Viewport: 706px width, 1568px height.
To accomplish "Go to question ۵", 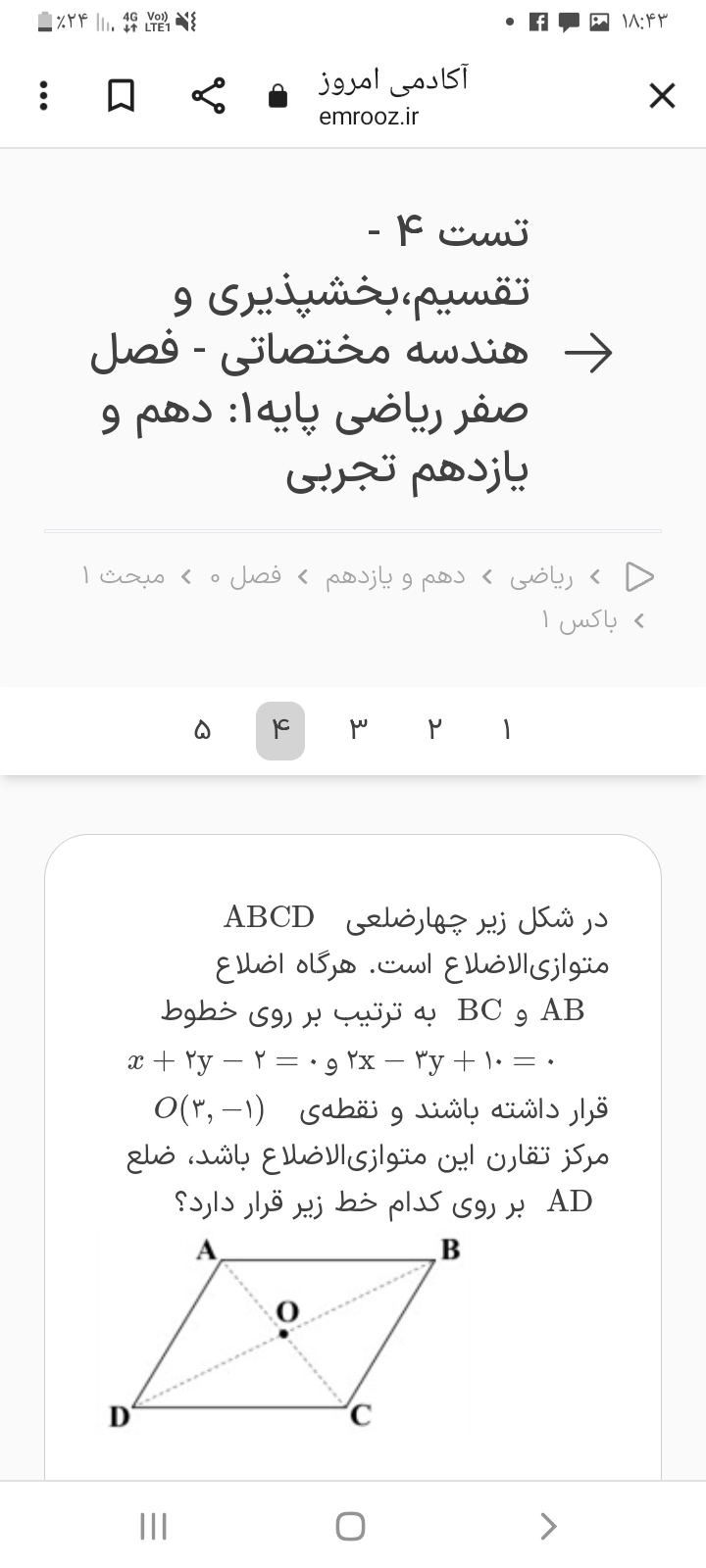I will click(202, 730).
